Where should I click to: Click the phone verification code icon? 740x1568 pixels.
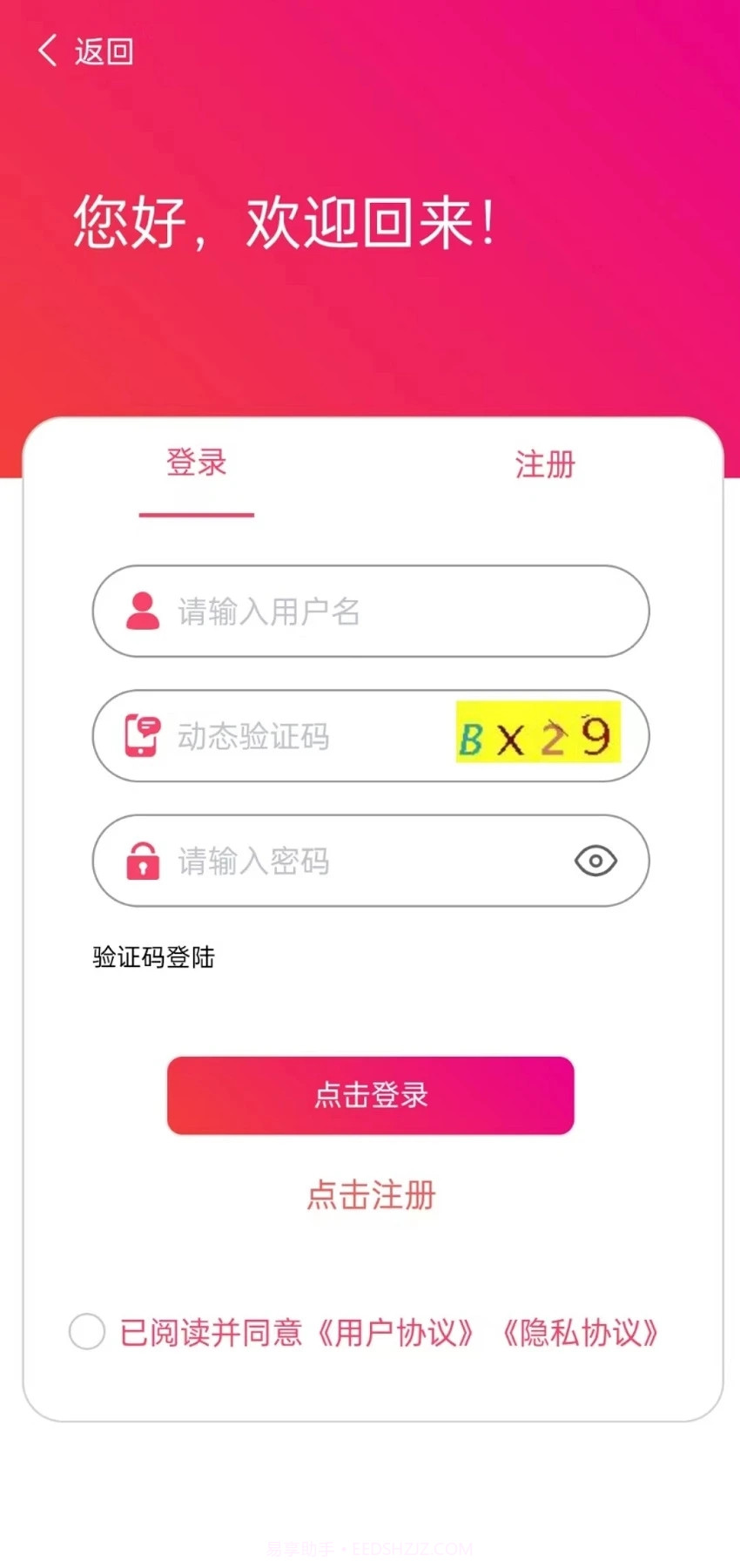pos(142,736)
